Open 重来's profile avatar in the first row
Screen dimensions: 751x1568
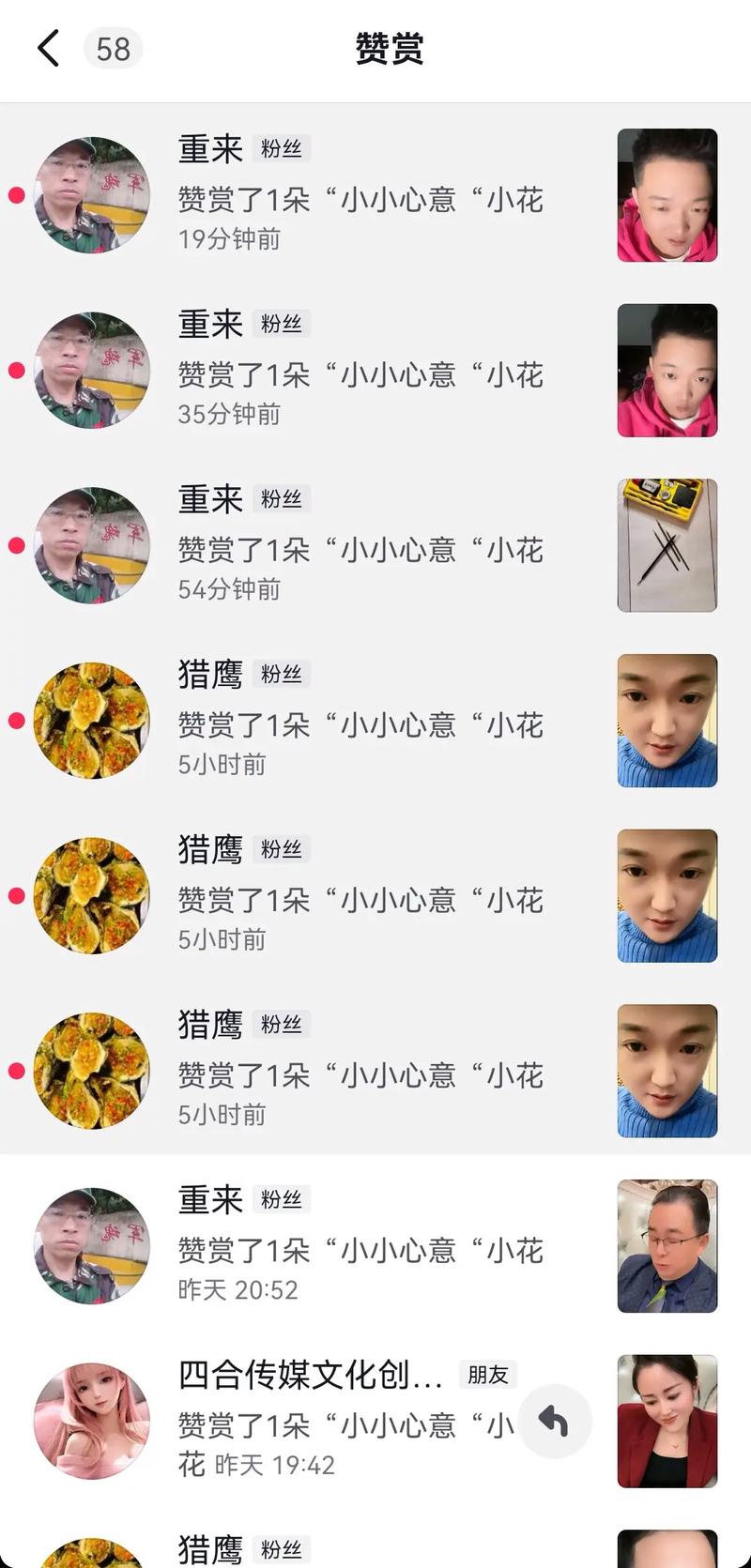pos(91,194)
